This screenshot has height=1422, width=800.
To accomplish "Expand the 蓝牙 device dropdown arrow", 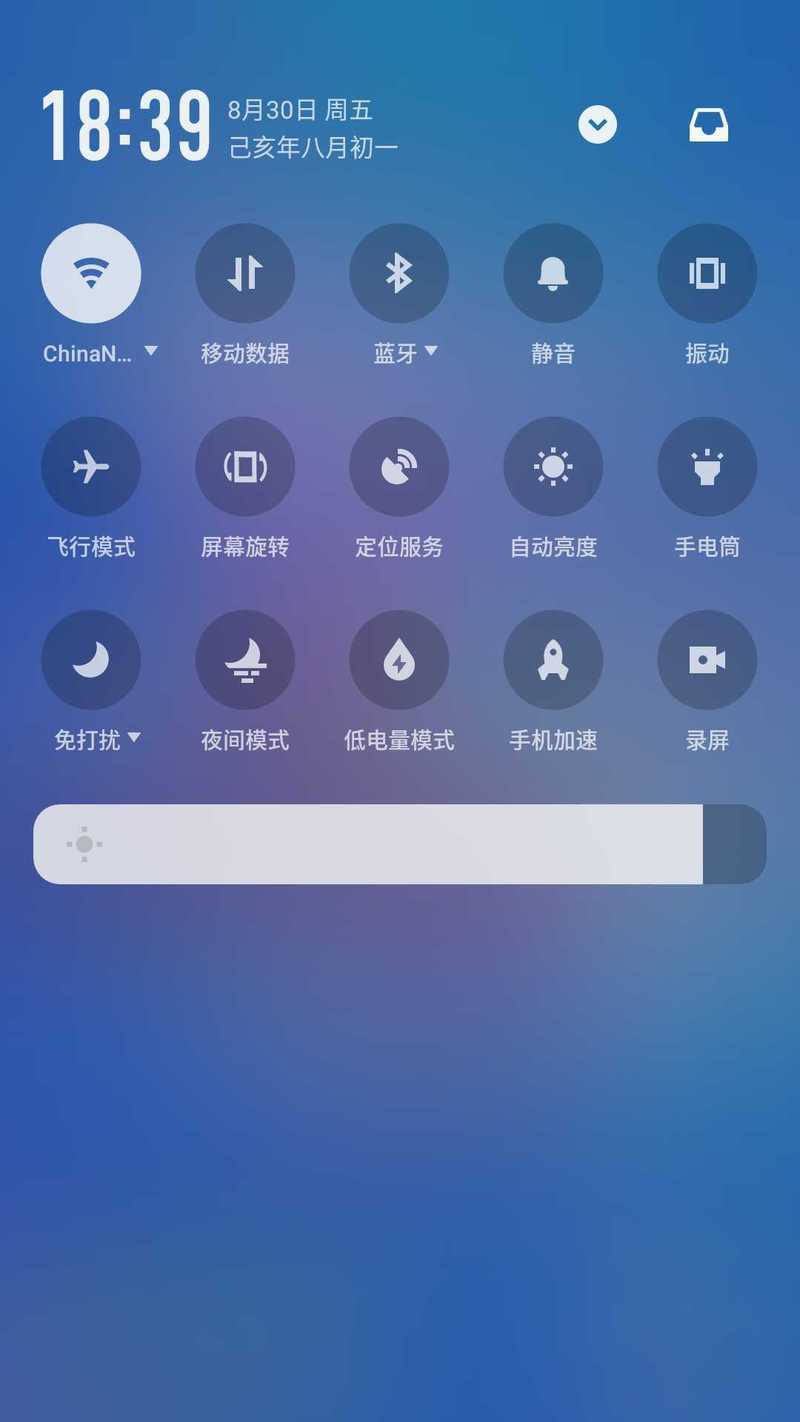I will [431, 351].
